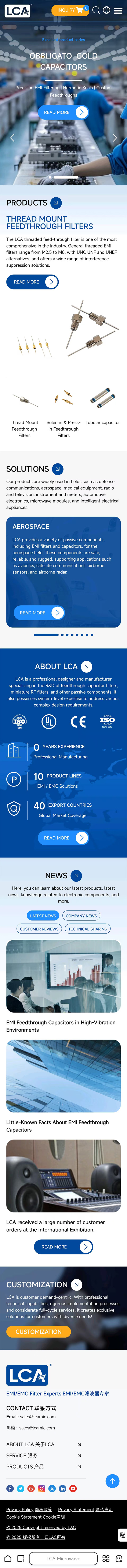This screenshot has width=127, height=1568.
Task: Go to the previous banner slide
Action: 12,138
